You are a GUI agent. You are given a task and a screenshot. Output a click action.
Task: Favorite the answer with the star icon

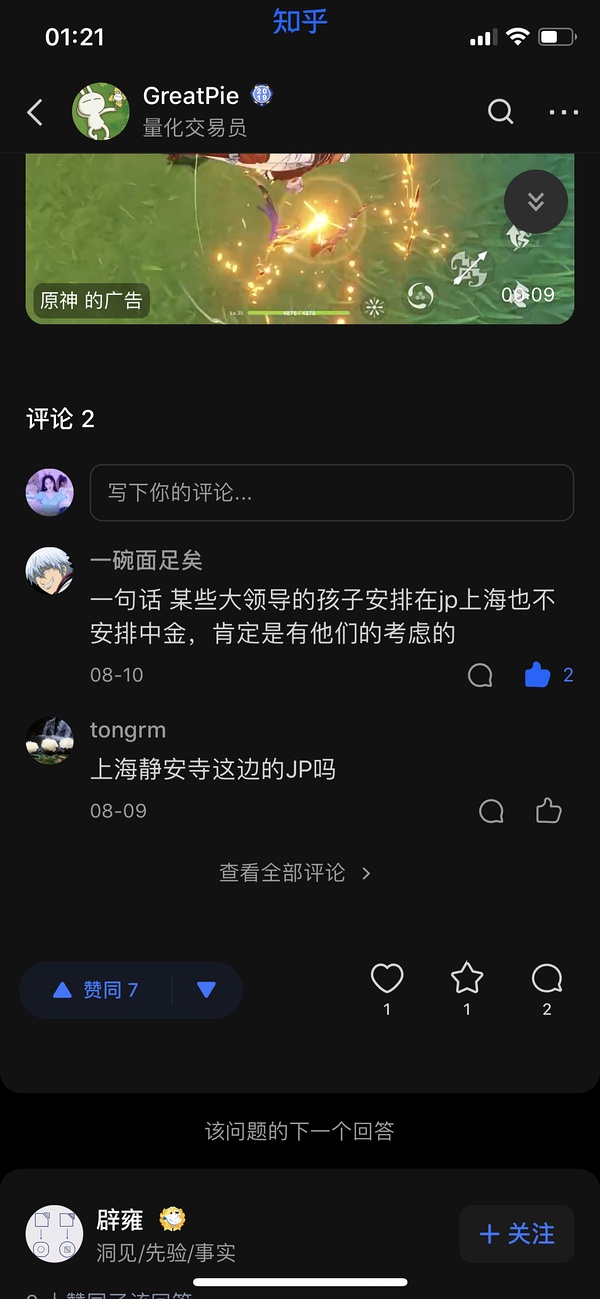[x=467, y=979]
